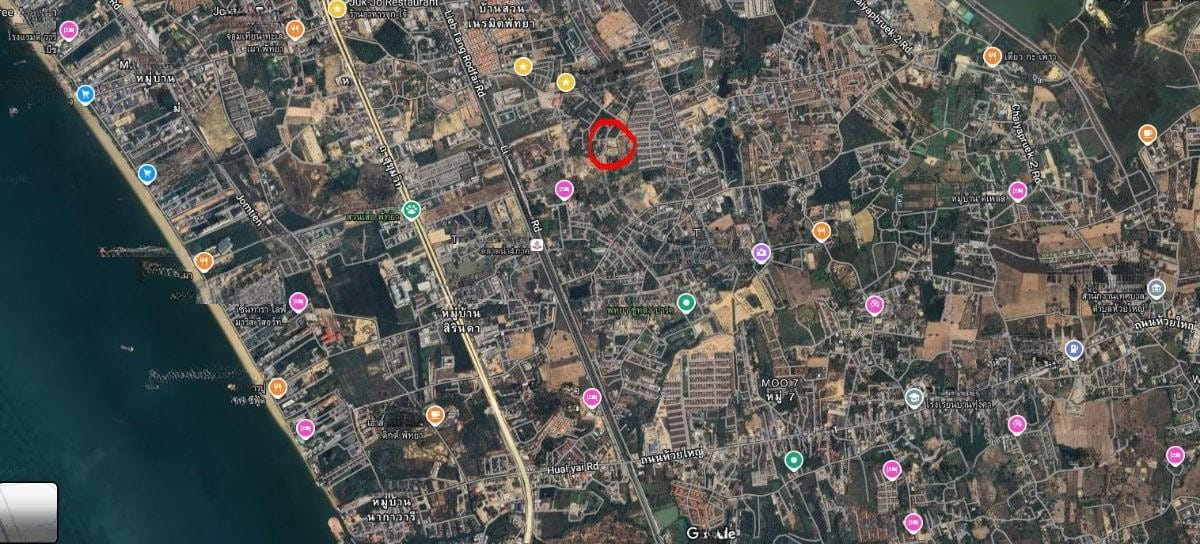Tap the orange cafe cup pin near the reservoir
This screenshot has height=544, width=1200.
(x=1147, y=132)
